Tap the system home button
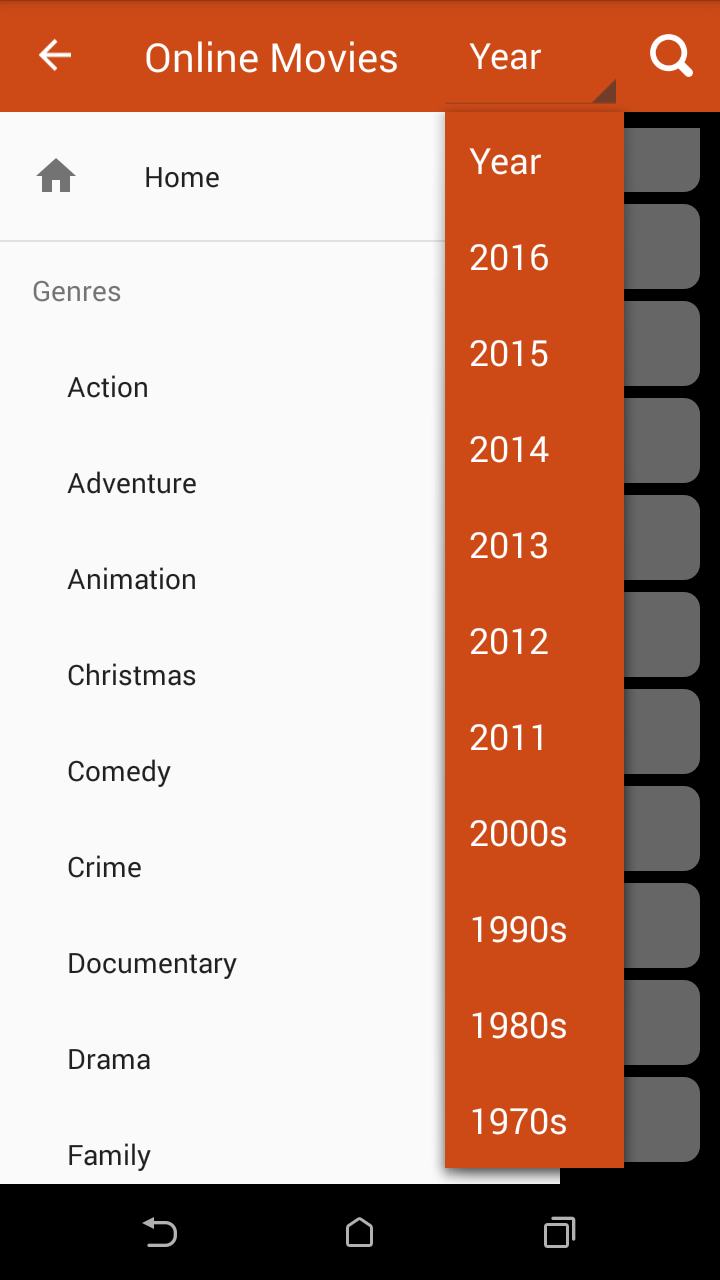 pyautogui.click(x=359, y=1233)
